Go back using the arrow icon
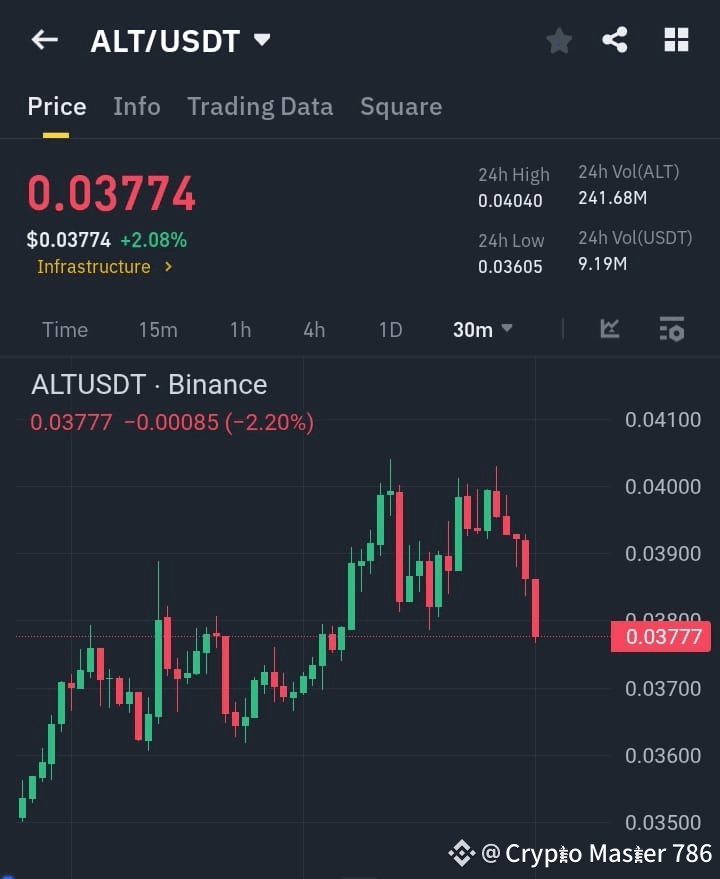720x879 pixels. tap(43, 39)
